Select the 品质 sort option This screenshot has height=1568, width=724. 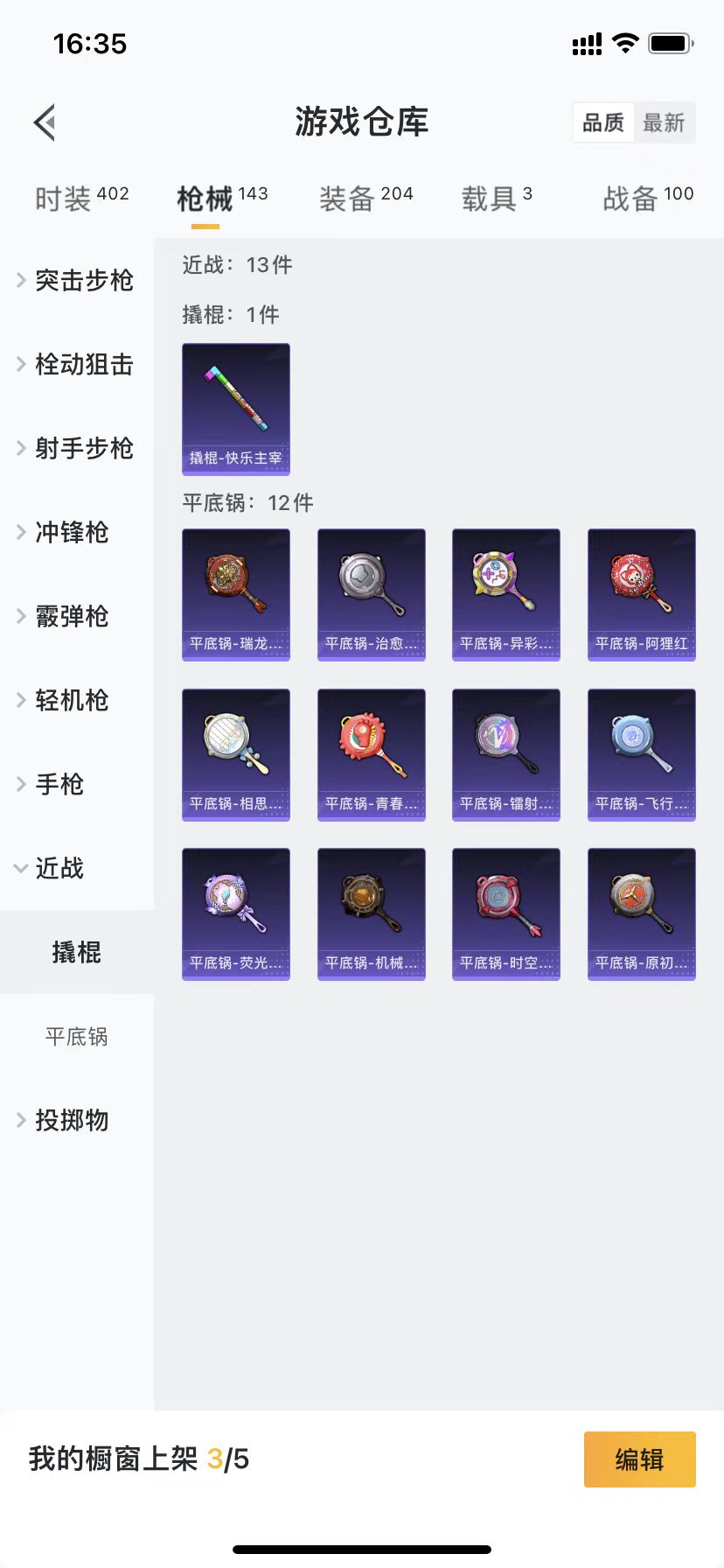(x=603, y=122)
